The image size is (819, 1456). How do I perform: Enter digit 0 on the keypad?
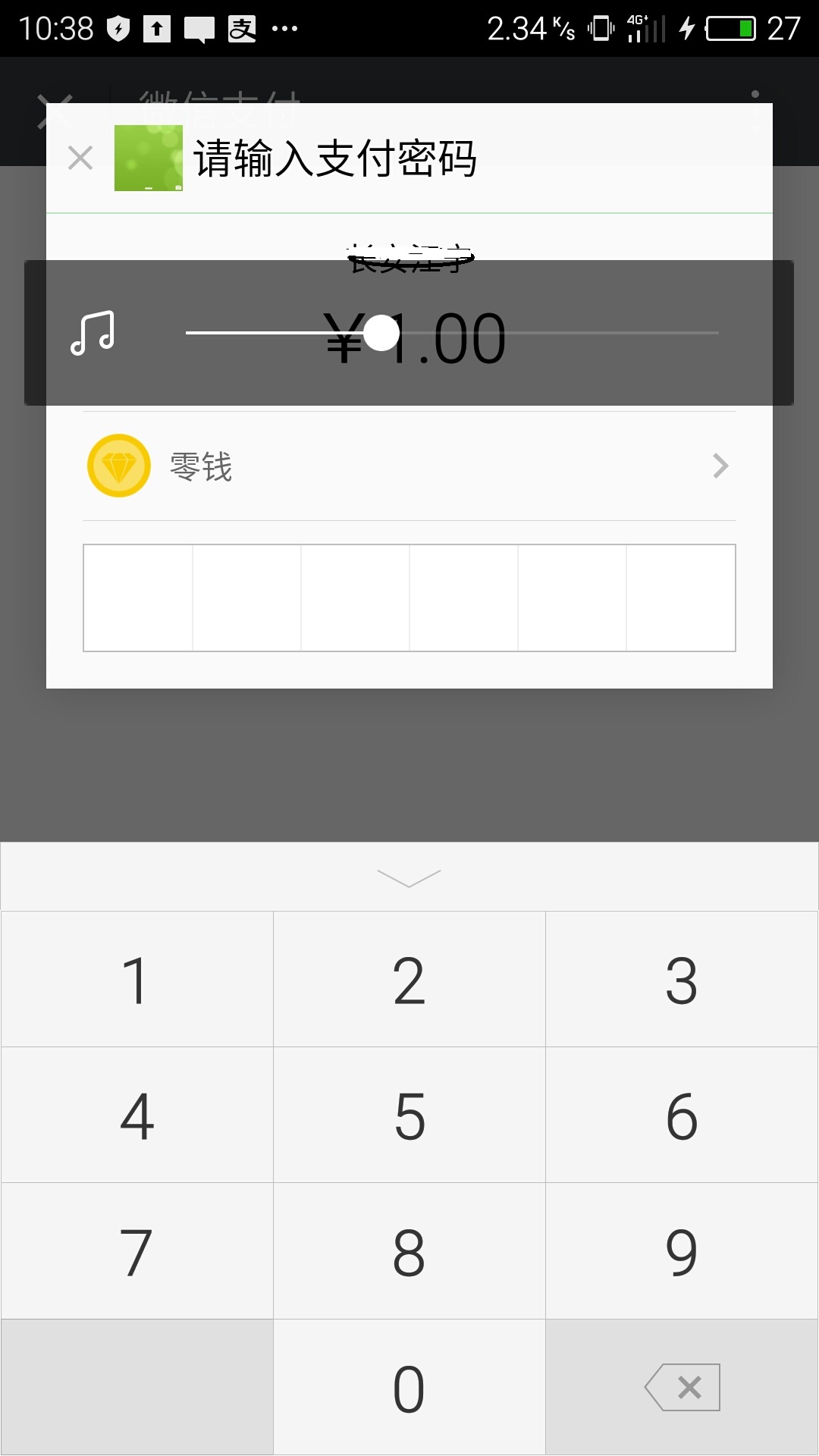[x=409, y=1388]
